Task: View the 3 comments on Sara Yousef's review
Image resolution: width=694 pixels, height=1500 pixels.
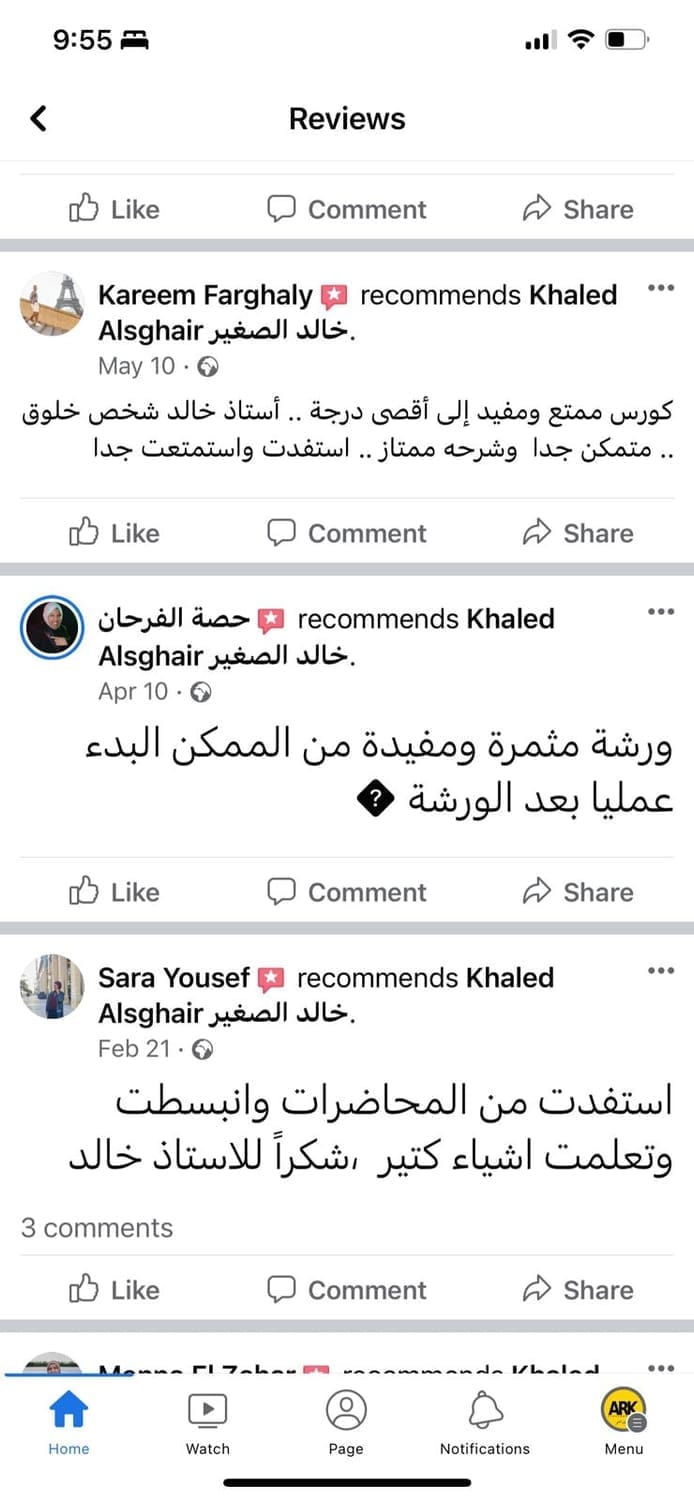Action: pyautogui.click(x=97, y=1228)
